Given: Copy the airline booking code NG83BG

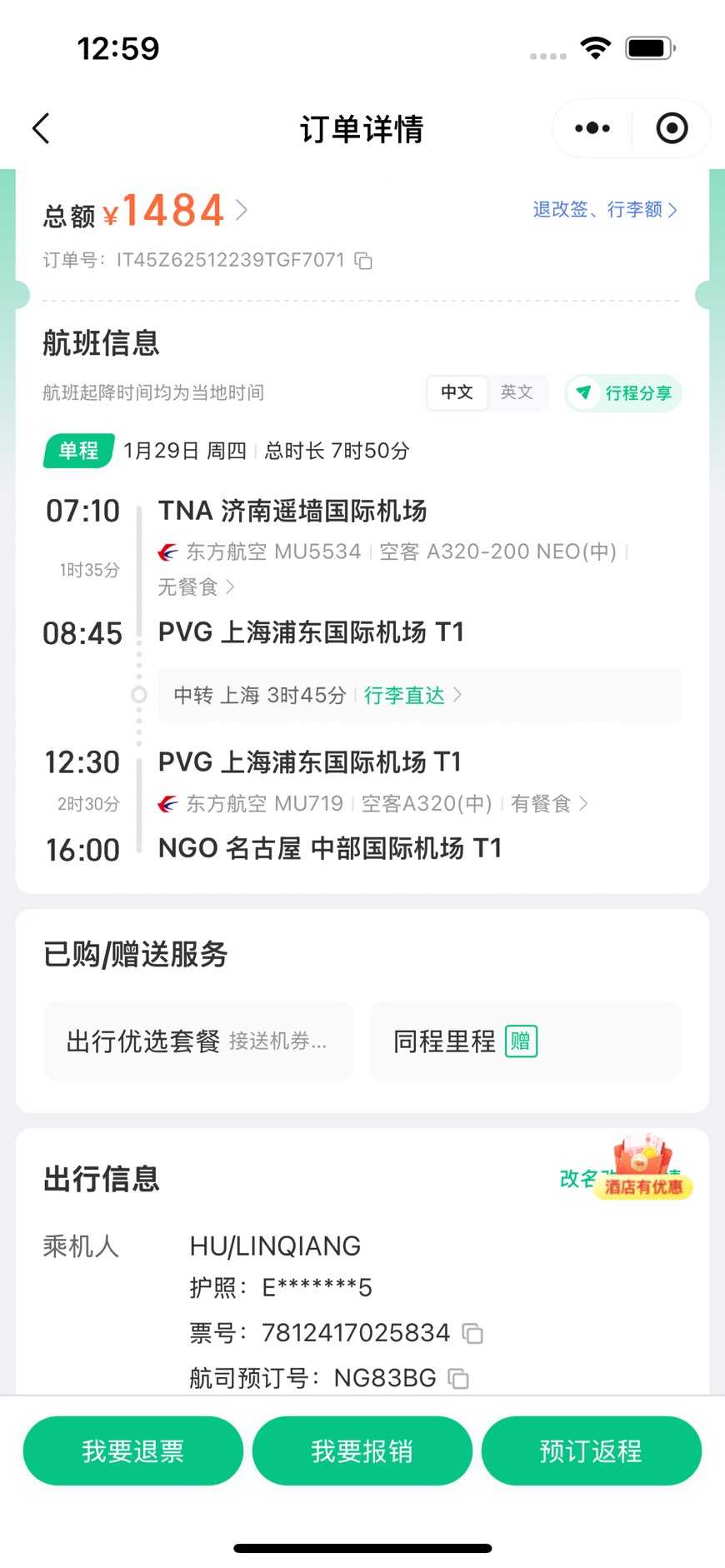Looking at the screenshot, I should point(458,1379).
